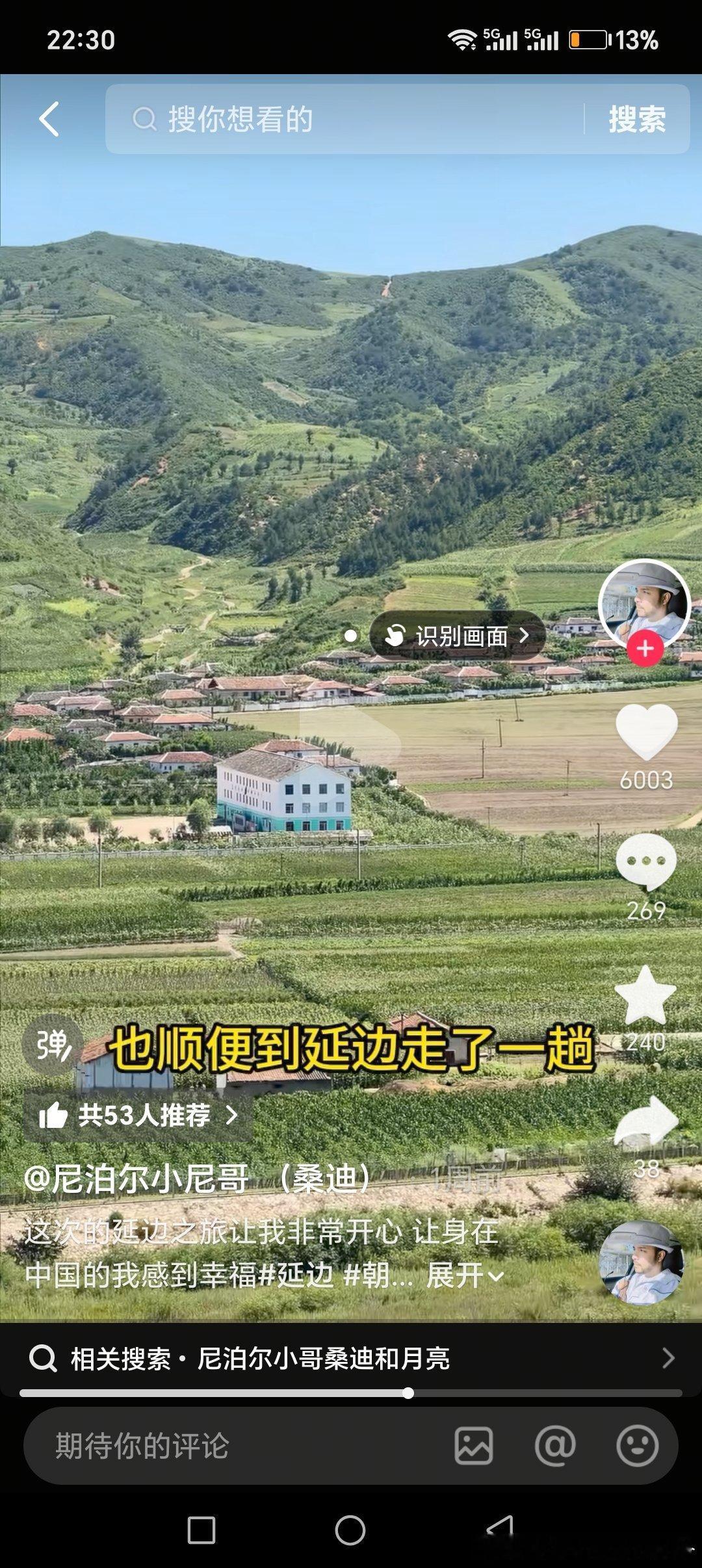Share the video with the arrow icon
Viewport: 702px width, 1568px height.
646,1121
